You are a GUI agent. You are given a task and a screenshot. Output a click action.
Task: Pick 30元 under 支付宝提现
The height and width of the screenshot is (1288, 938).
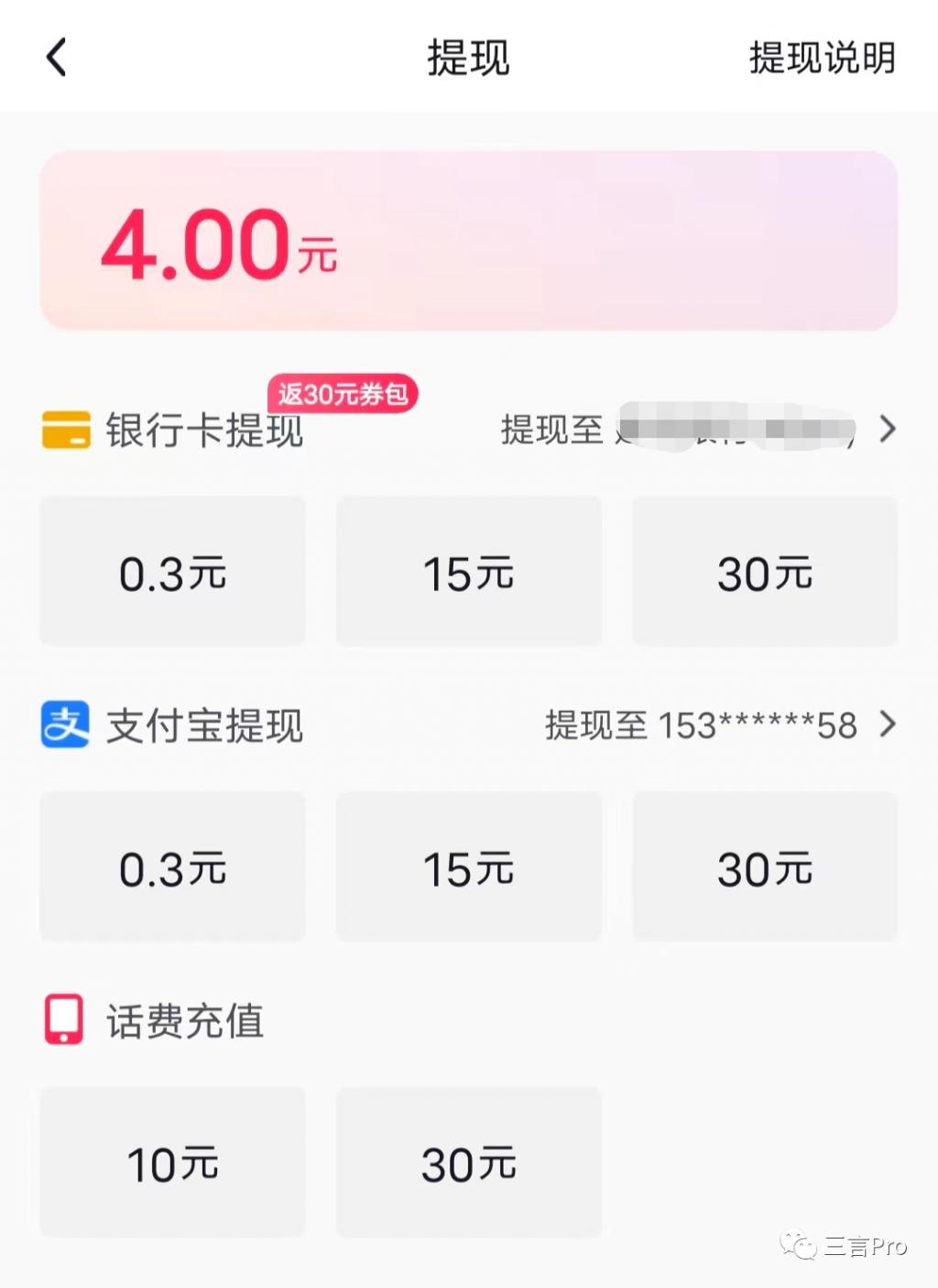coord(764,867)
